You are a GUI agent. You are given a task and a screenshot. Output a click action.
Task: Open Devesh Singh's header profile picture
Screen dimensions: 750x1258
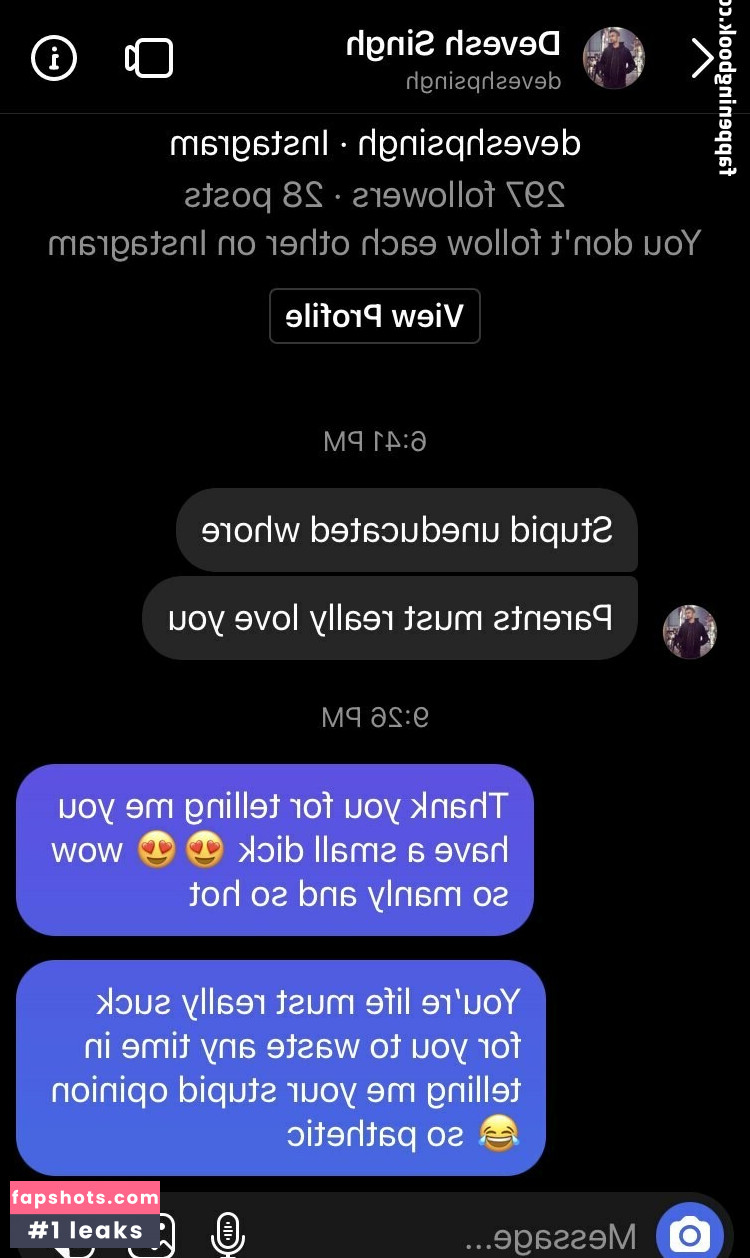coord(613,58)
